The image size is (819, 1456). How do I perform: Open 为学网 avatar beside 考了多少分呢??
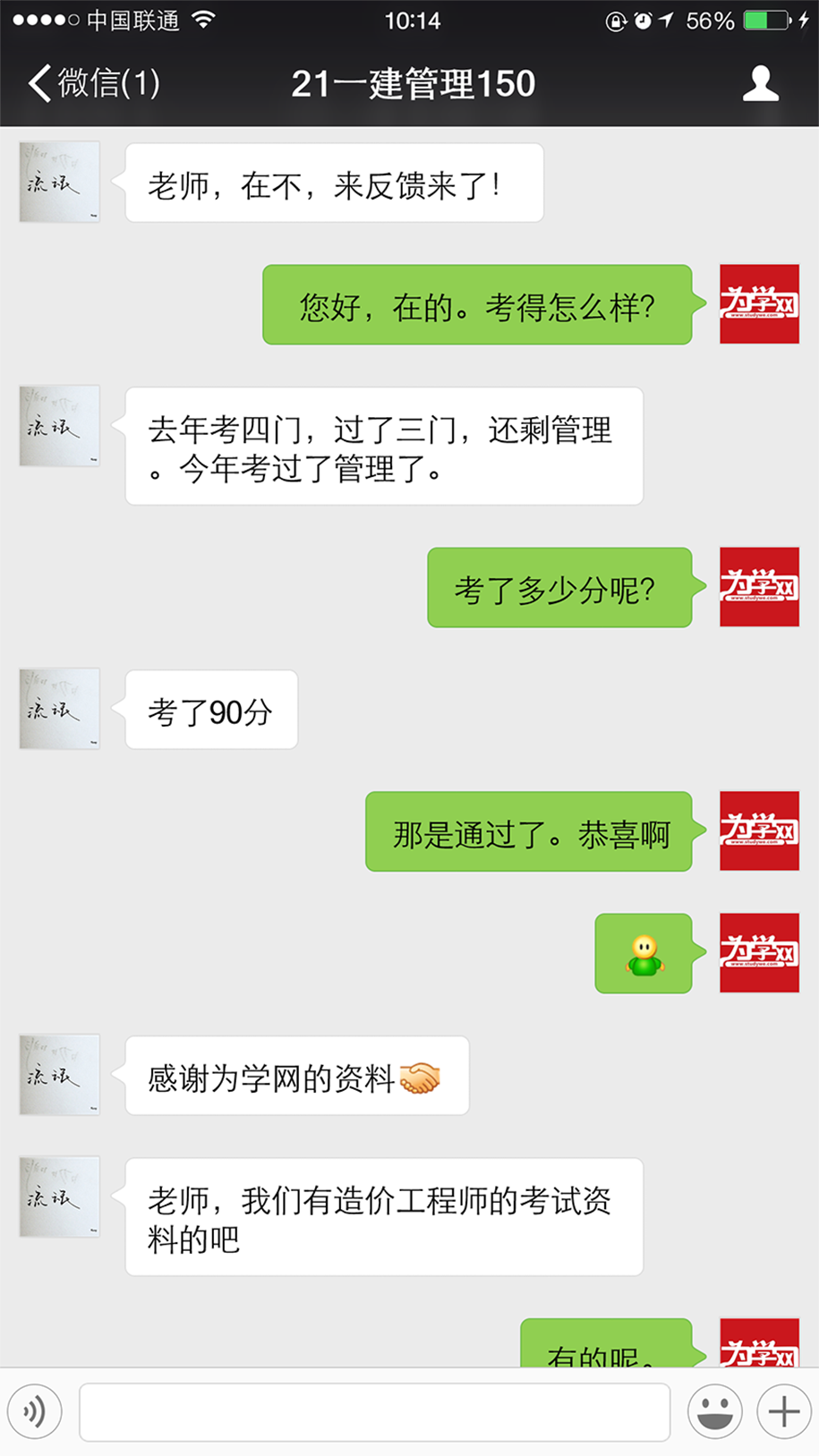pos(759,587)
